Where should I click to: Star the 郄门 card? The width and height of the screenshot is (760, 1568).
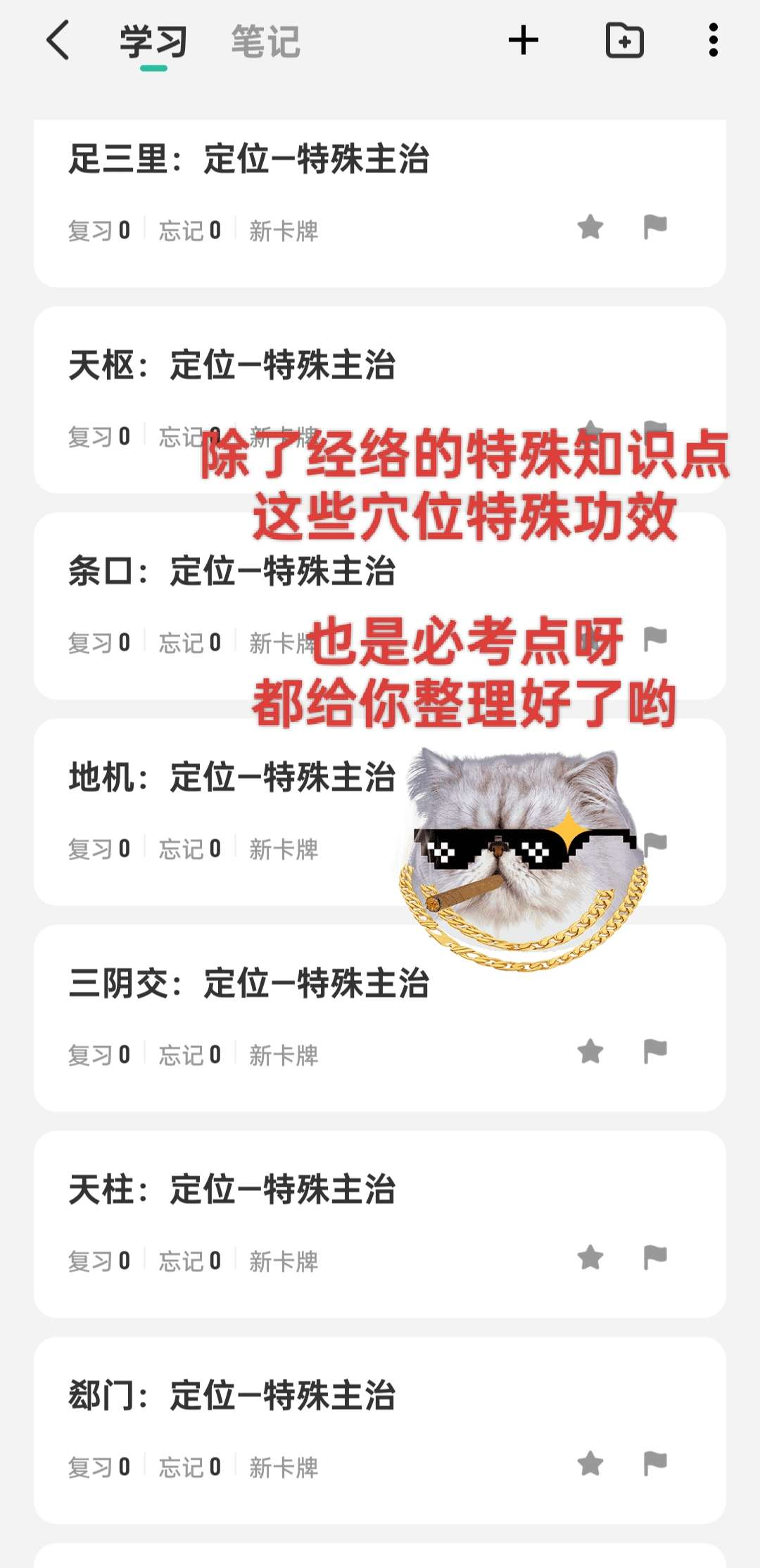tap(590, 1464)
